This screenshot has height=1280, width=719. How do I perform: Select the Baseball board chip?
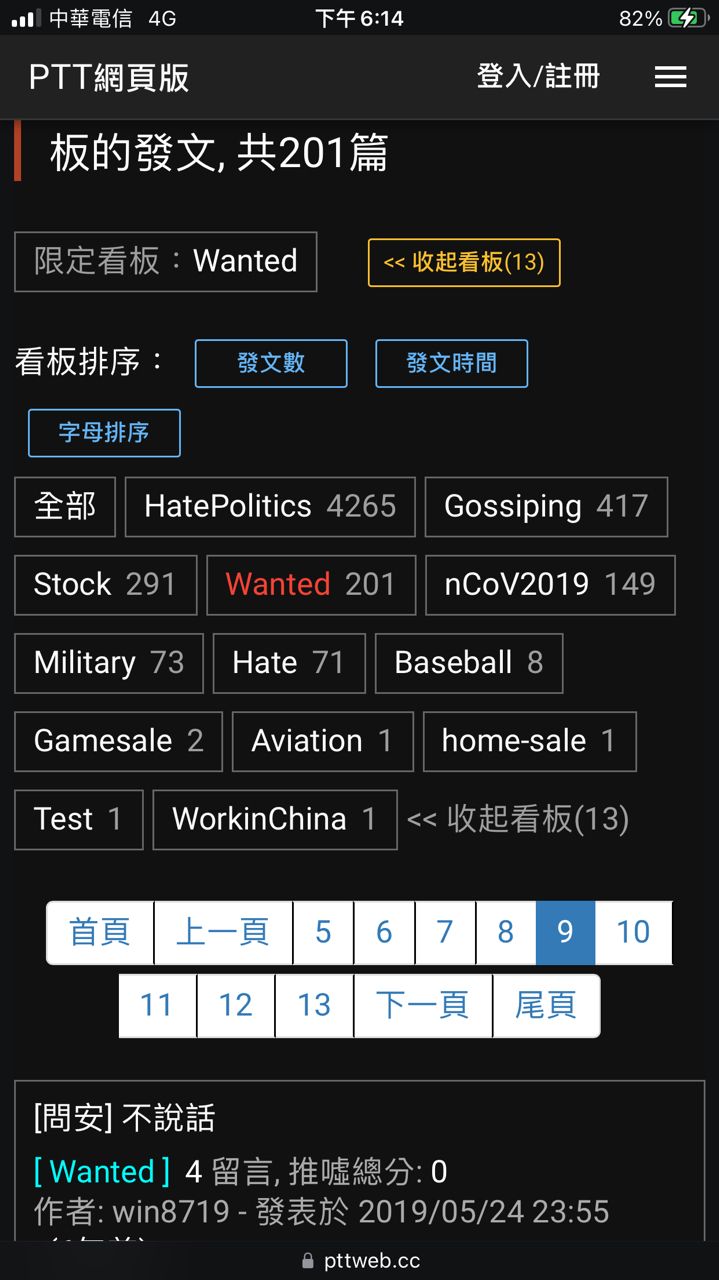468,662
